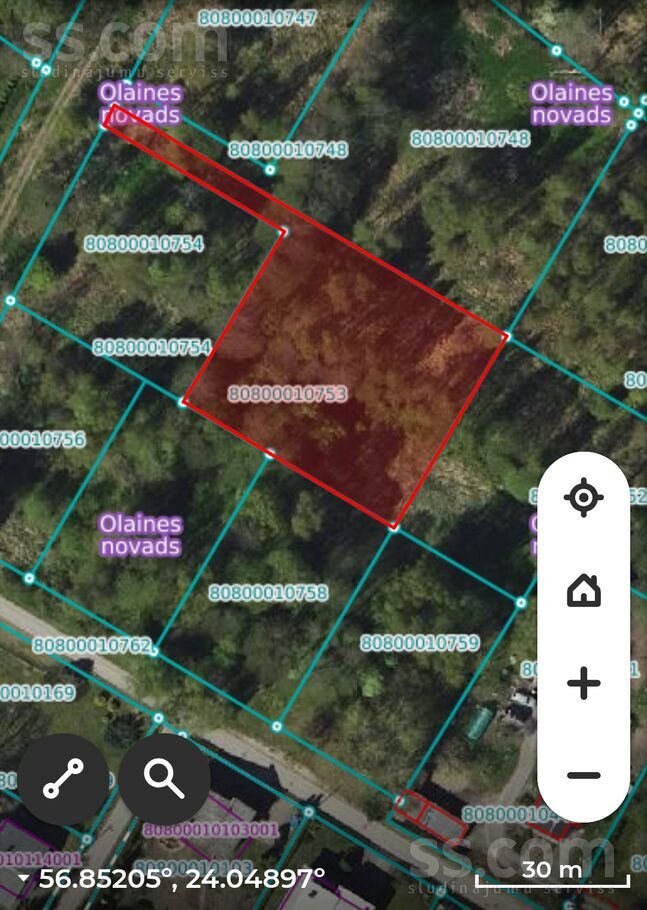Open the map search

coord(165,779)
